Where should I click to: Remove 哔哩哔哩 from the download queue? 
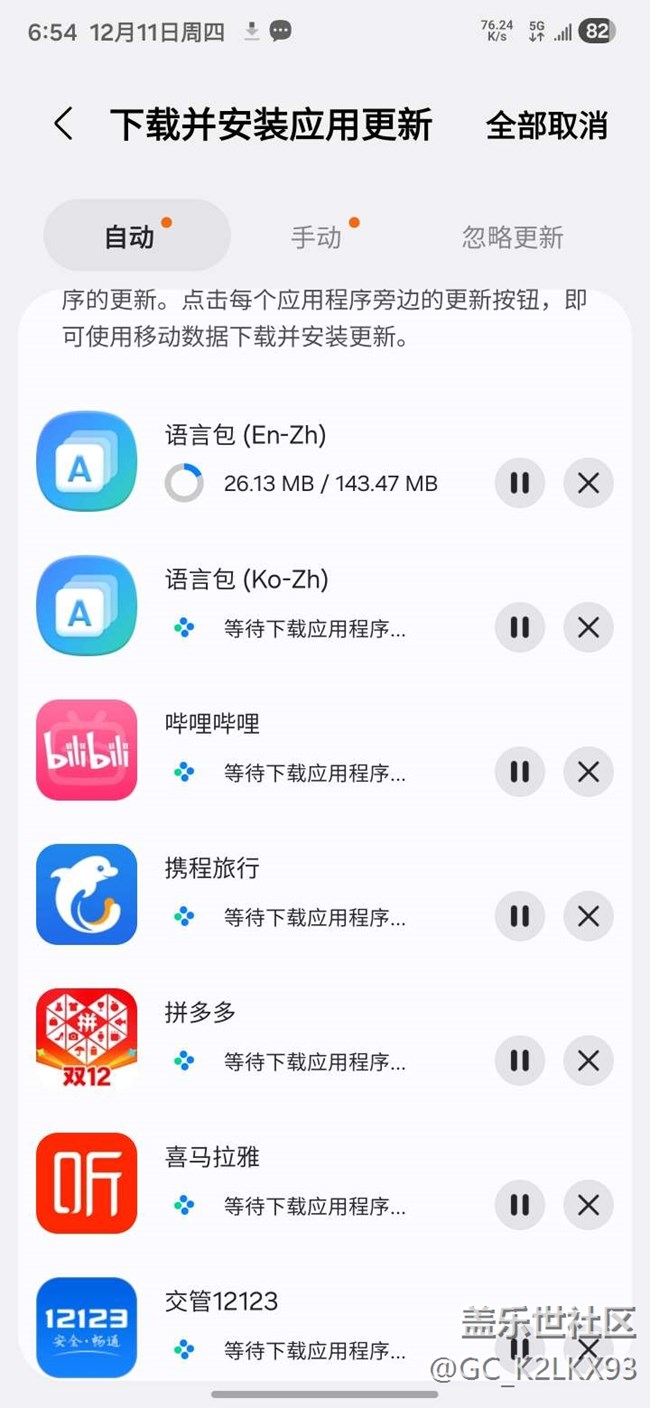coord(588,772)
